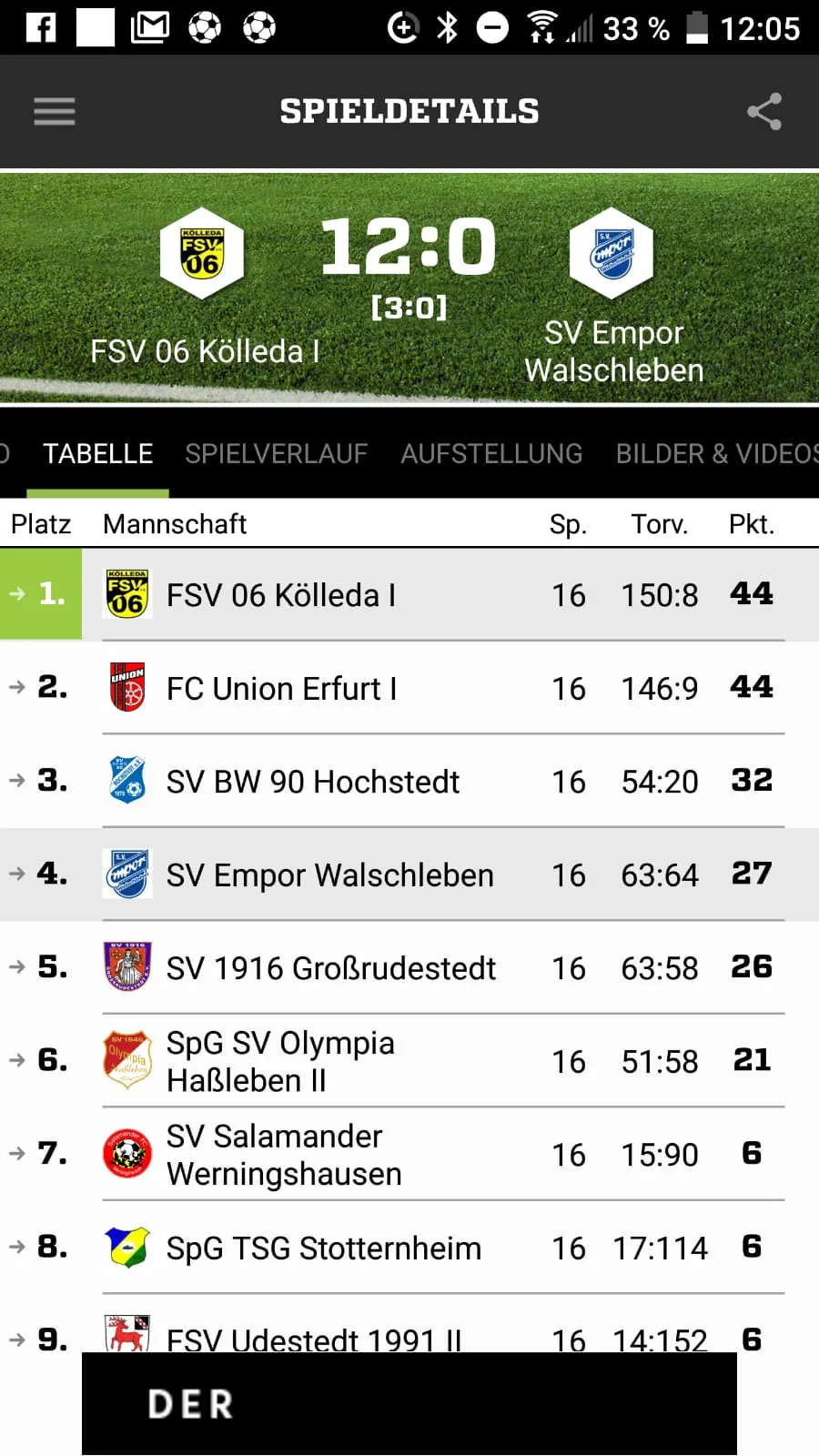This screenshot has width=819, height=1456.
Task: Open FC Union Erfurt I table row
Action: (x=409, y=688)
